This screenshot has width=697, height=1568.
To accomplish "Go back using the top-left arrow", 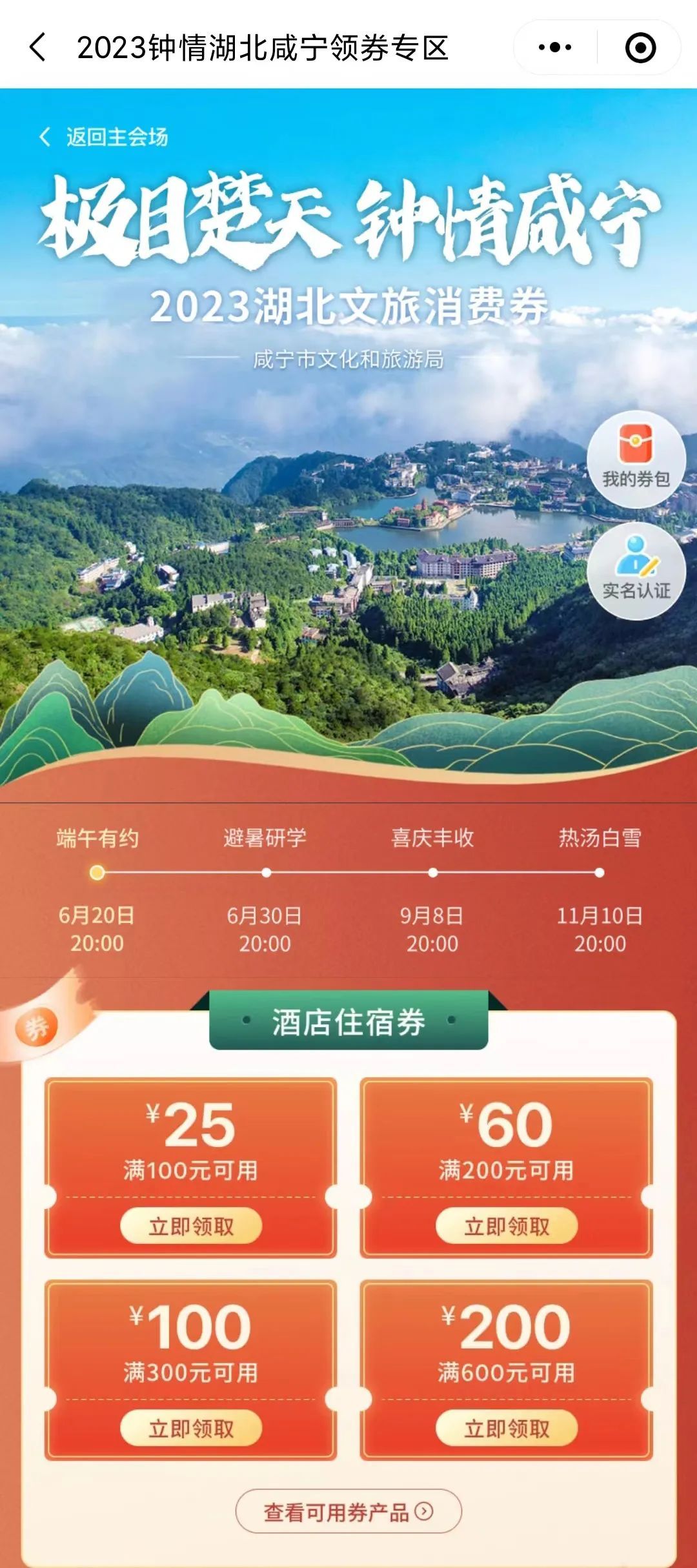I will pyautogui.click(x=38, y=48).
